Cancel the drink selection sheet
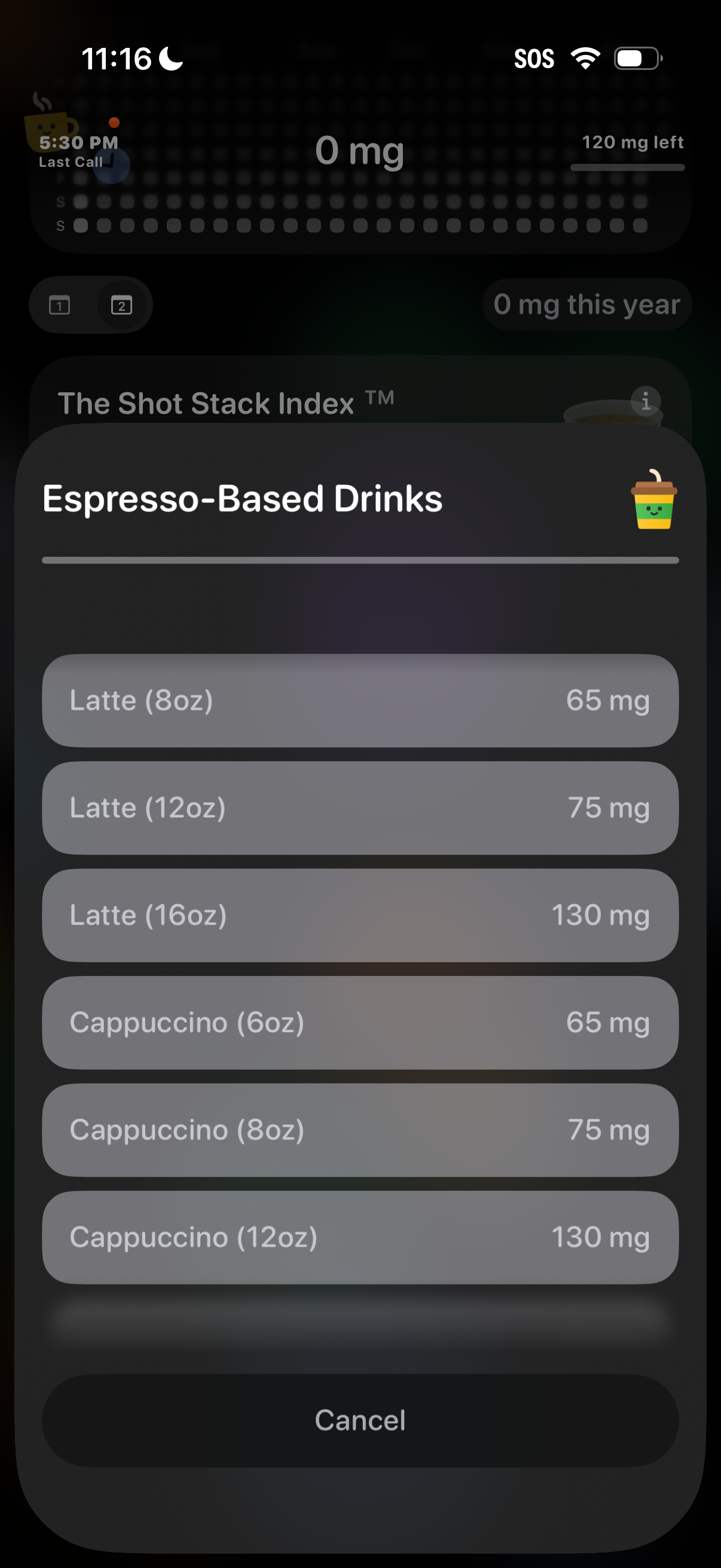Image resolution: width=721 pixels, height=1568 pixels. (360, 1421)
